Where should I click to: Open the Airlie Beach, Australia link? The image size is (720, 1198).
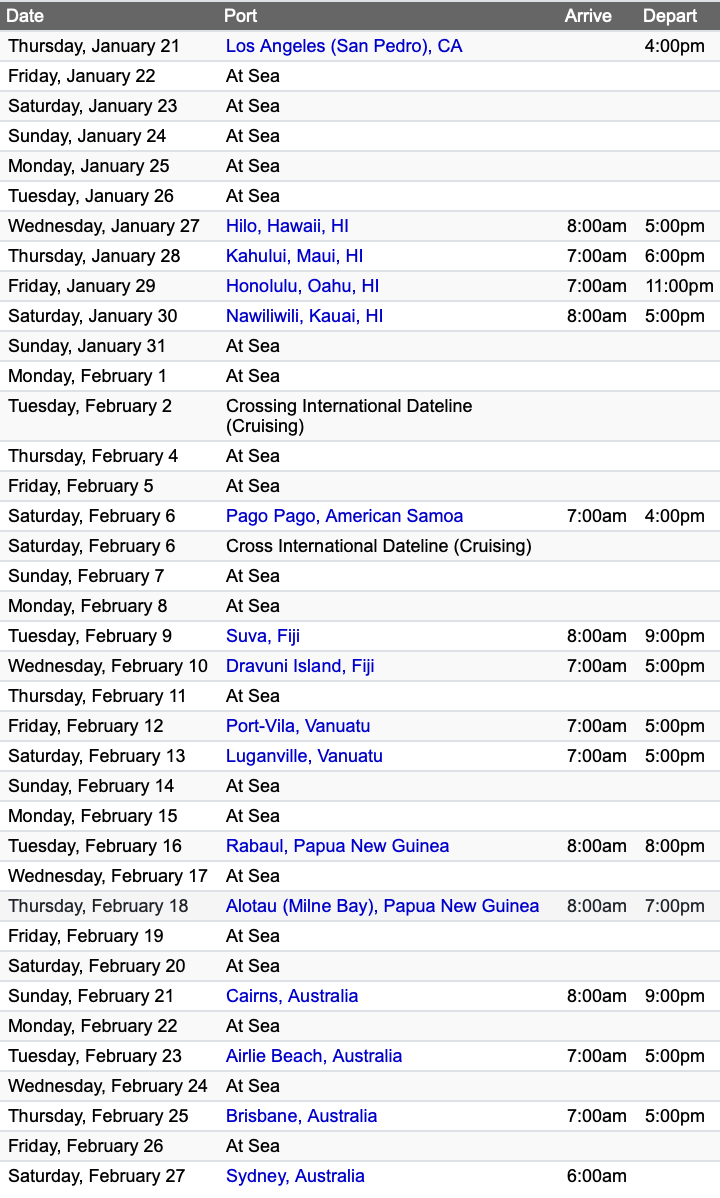[x=314, y=1056]
